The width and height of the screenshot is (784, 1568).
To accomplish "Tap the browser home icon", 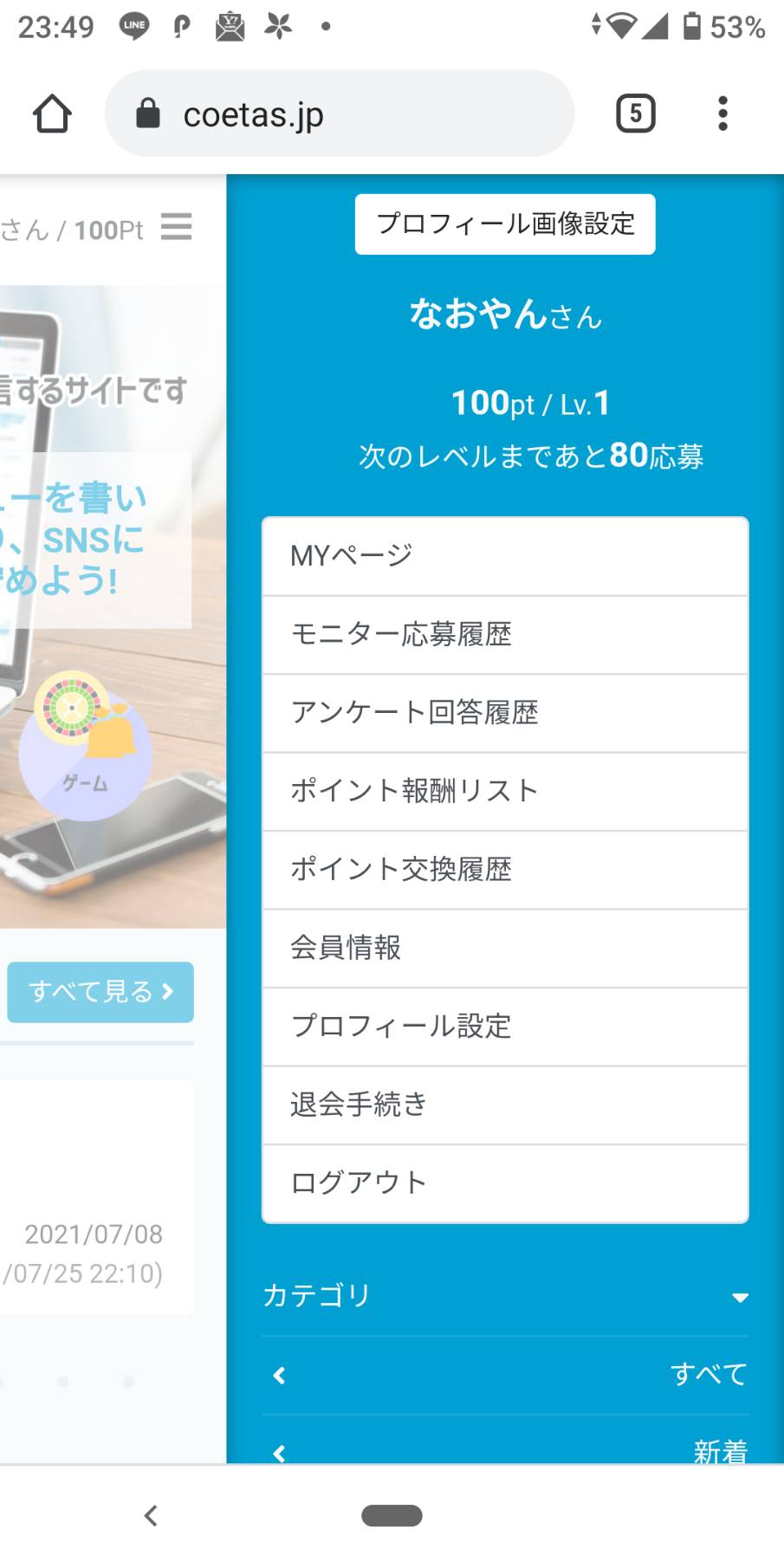I will point(52,113).
